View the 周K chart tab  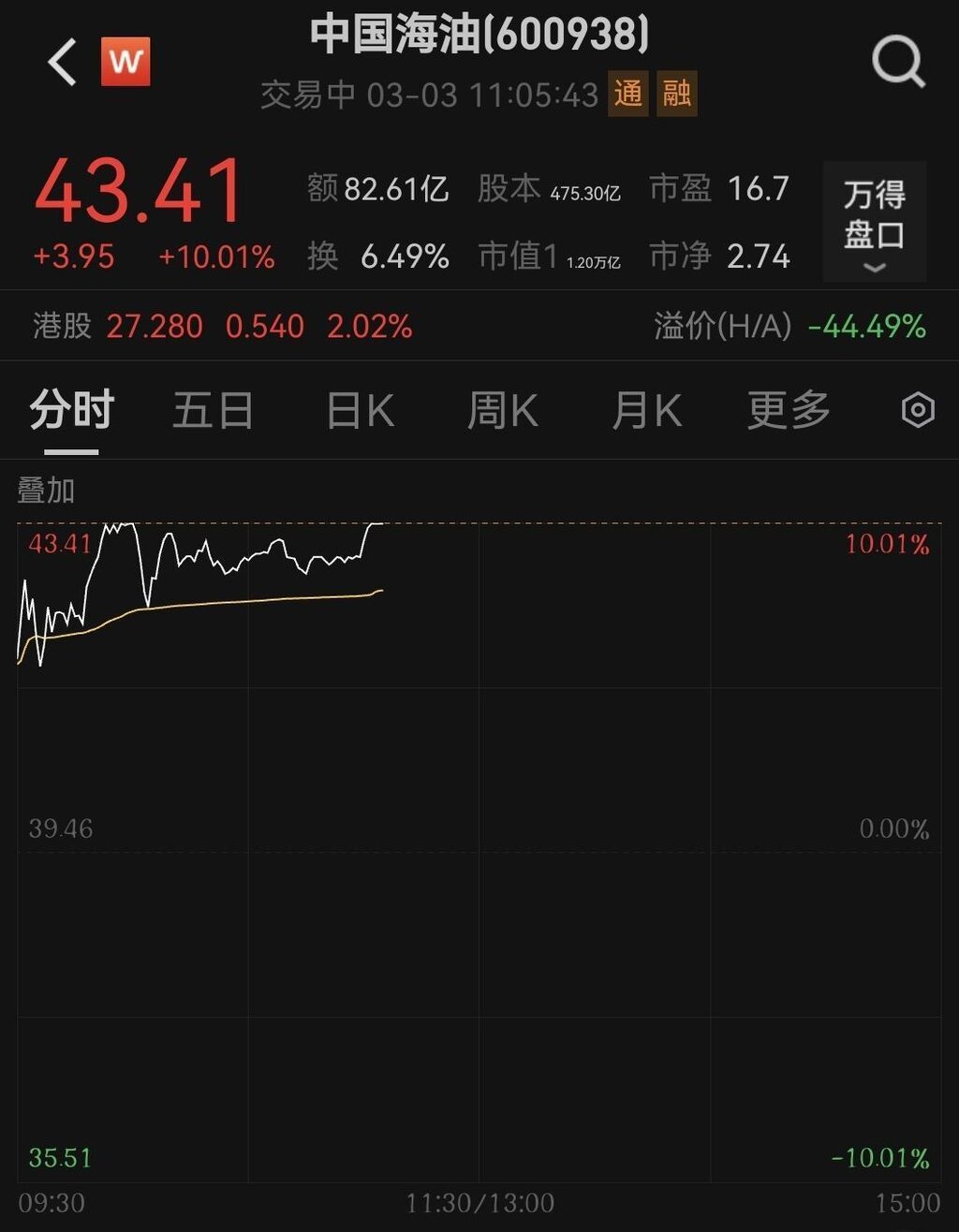pyautogui.click(x=502, y=411)
